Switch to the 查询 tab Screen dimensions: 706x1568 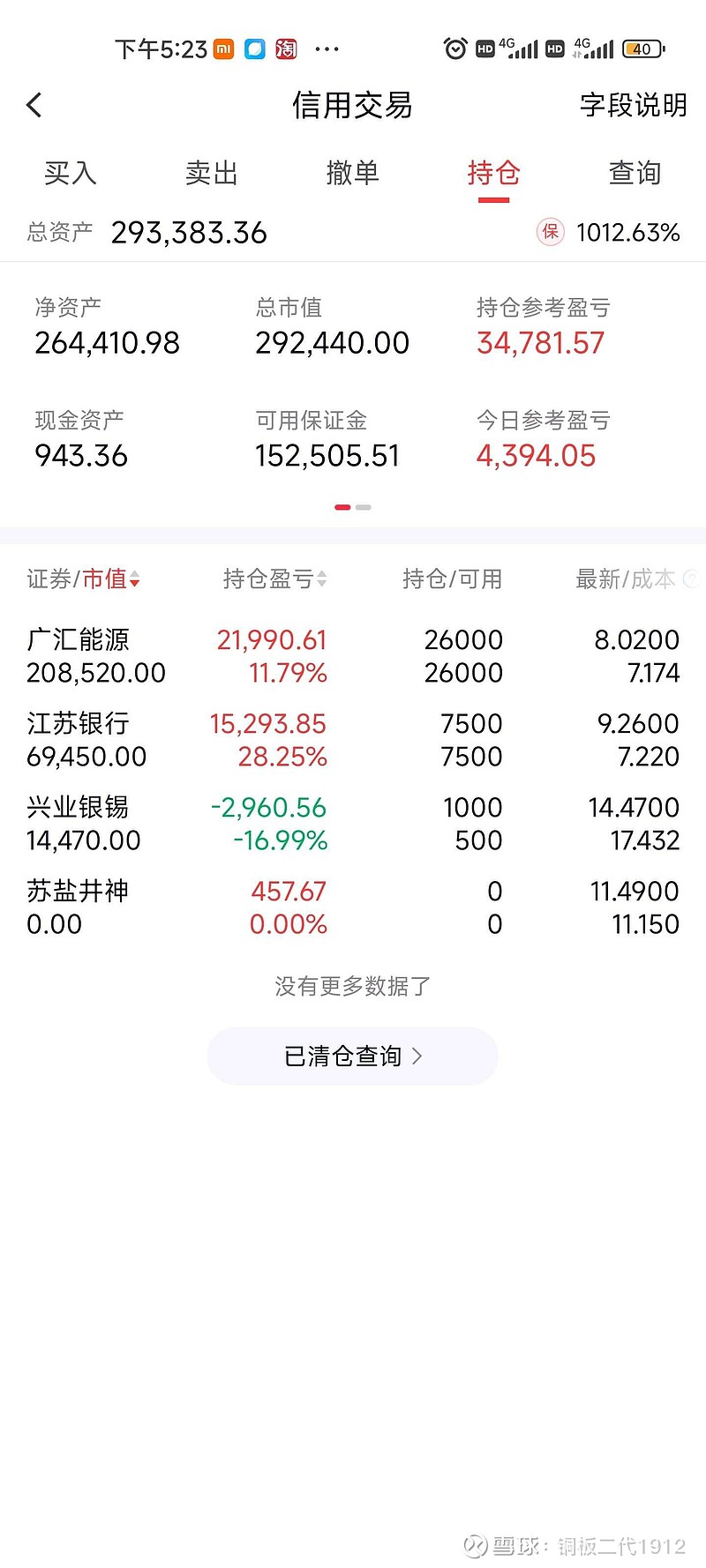pos(634,174)
